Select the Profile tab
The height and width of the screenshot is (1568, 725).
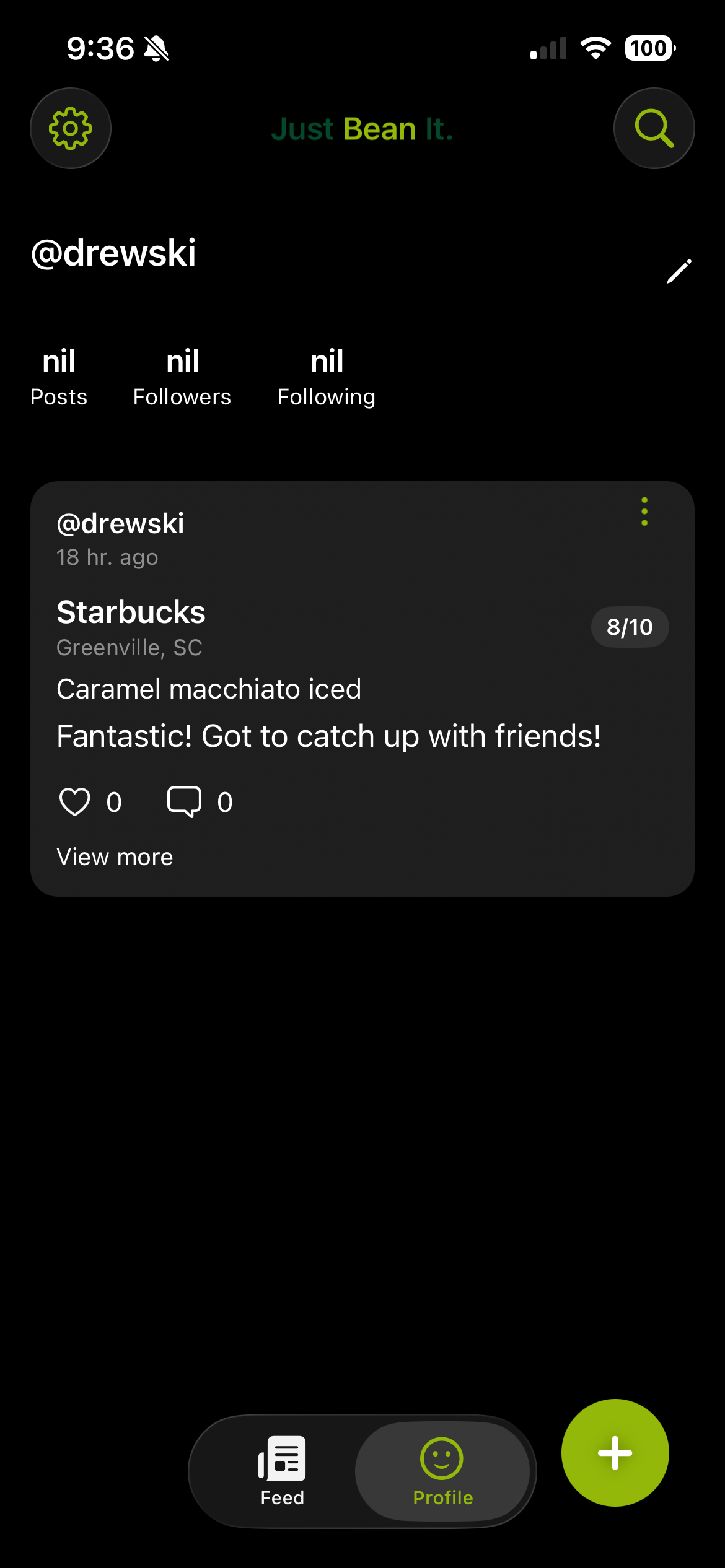tap(442, 1470)
